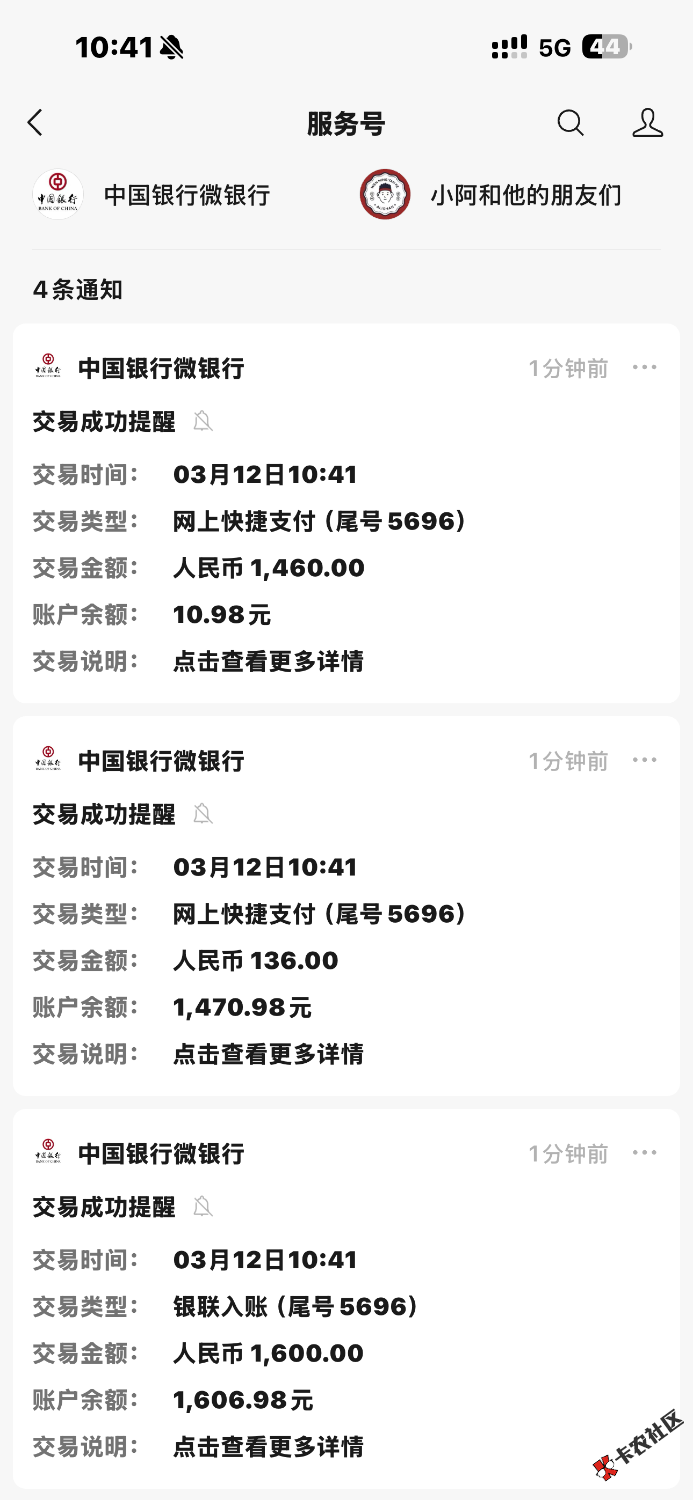The height and width of the screenshot is (1500, 693).
Task: Open more options on 136.00 transaction card
Action: [644, 761]
